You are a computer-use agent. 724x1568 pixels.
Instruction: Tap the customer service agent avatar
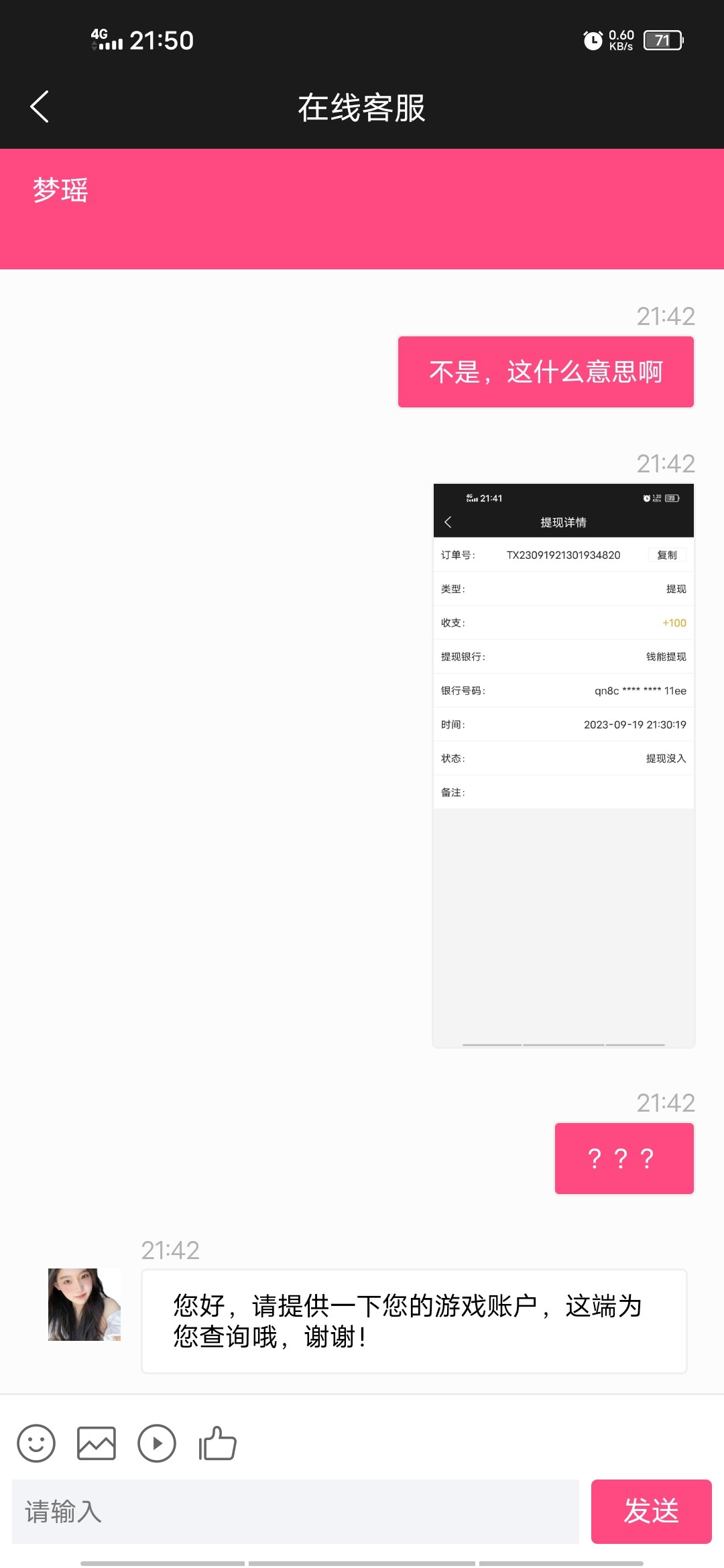(x=84, y=1304)
